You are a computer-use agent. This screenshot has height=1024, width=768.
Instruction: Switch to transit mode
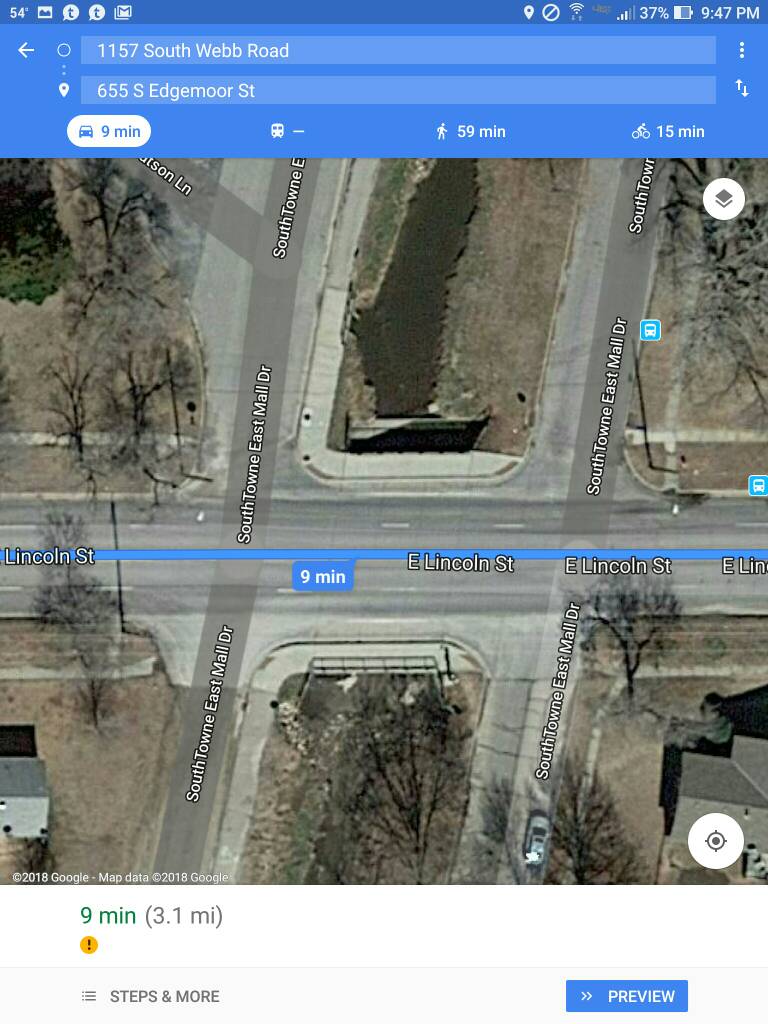click(286, 131)
